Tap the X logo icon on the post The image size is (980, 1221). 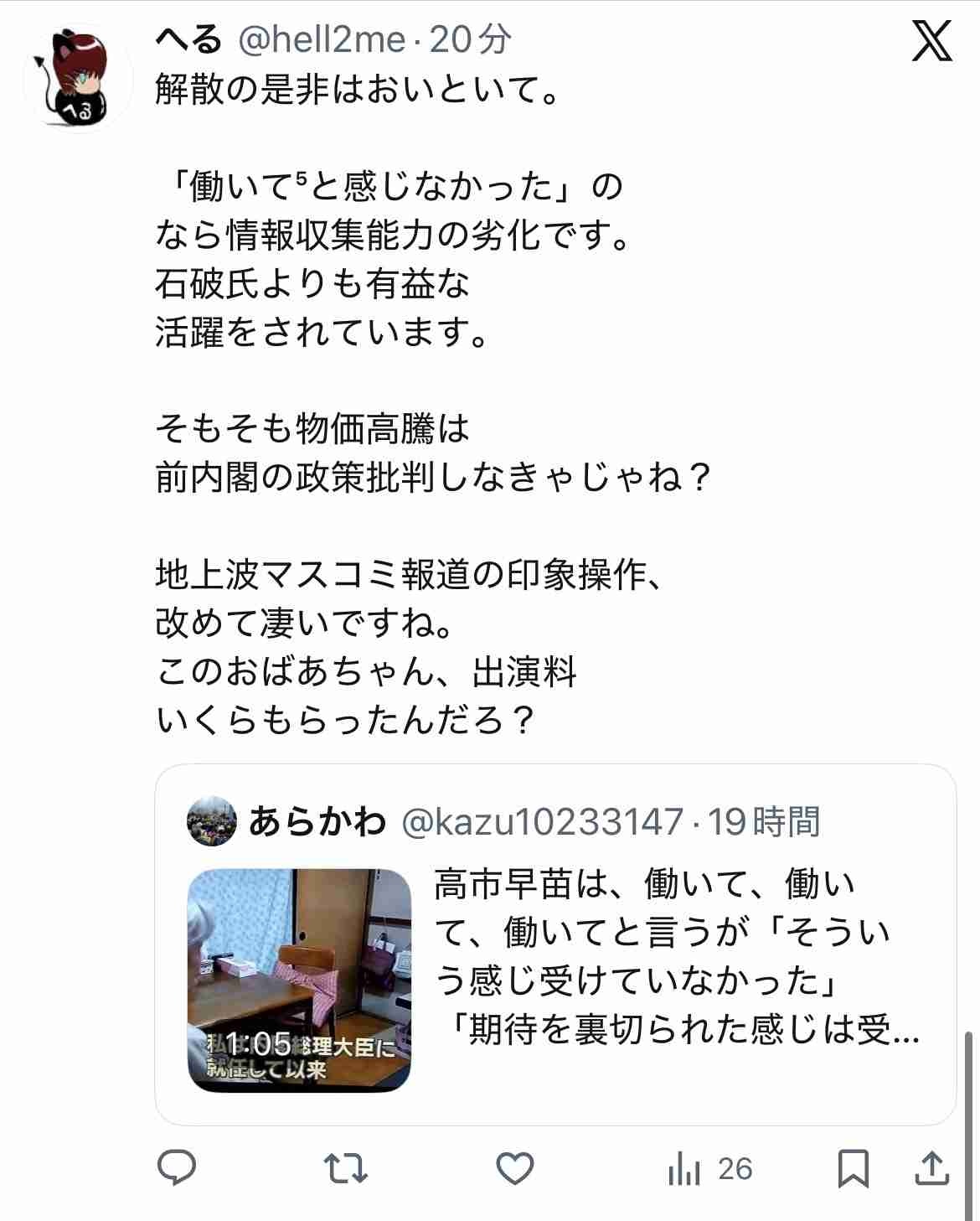pos(931,41)
